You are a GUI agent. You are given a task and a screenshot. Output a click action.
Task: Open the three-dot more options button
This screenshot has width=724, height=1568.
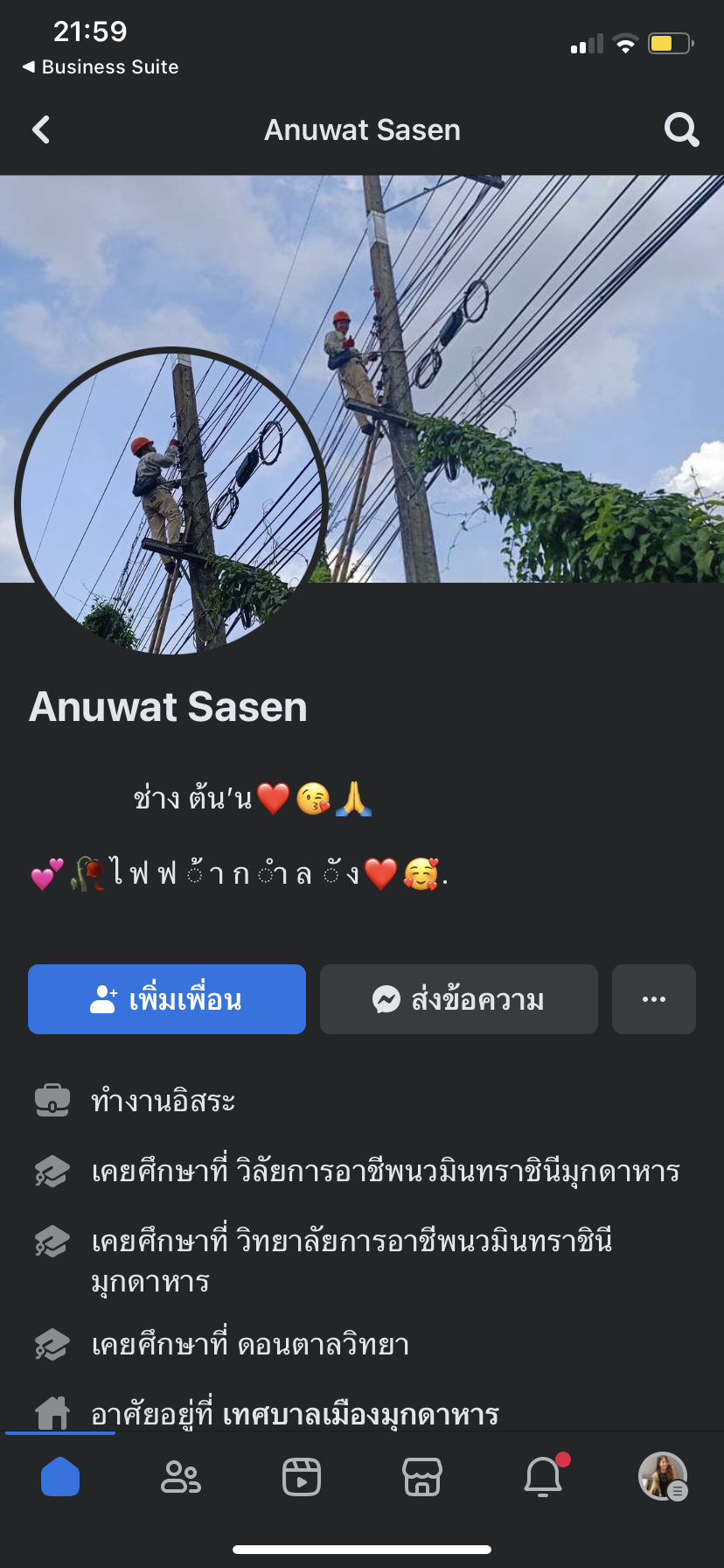click(x=654, y=999)
